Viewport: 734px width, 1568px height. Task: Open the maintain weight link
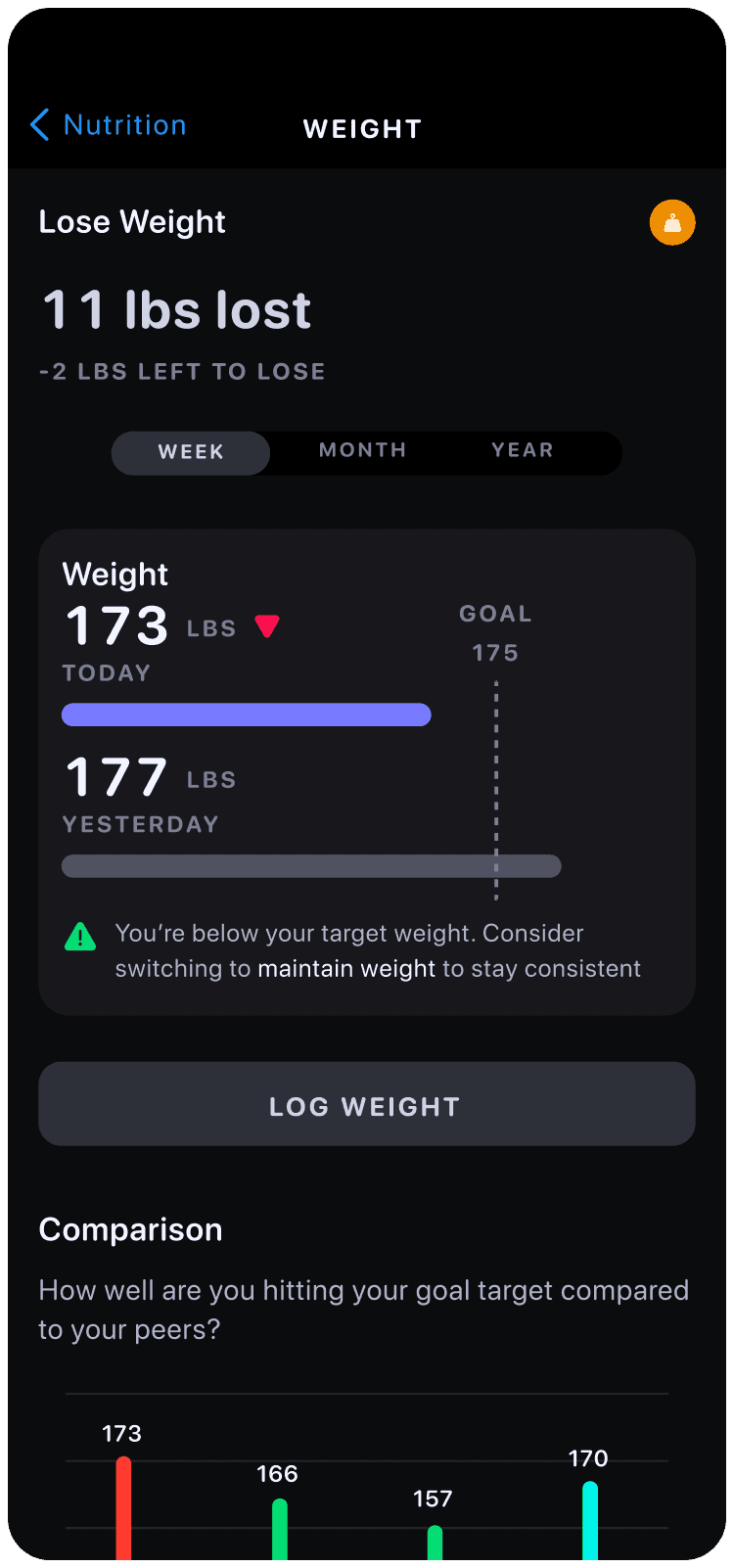click(346, 969)
